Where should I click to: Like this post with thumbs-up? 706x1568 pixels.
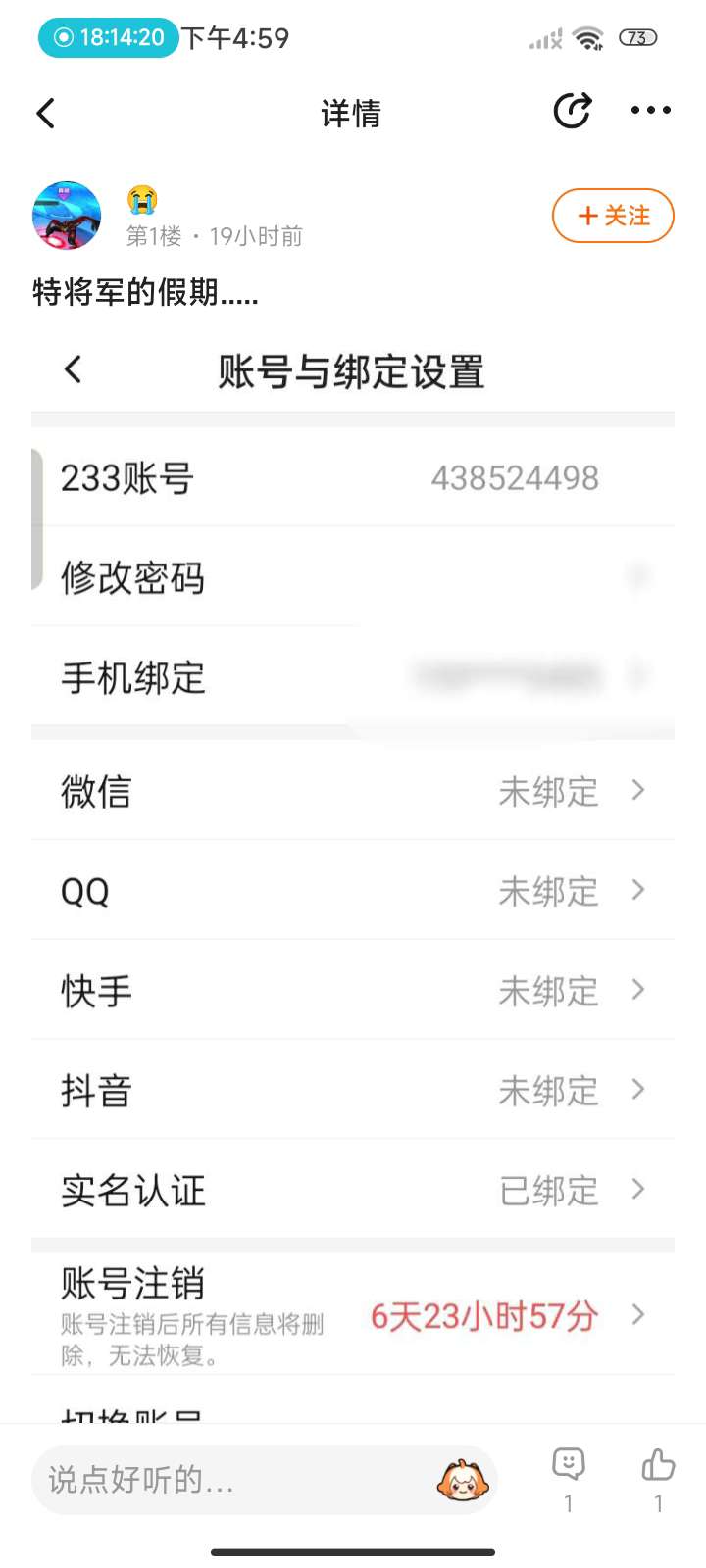pos(658,1465)
